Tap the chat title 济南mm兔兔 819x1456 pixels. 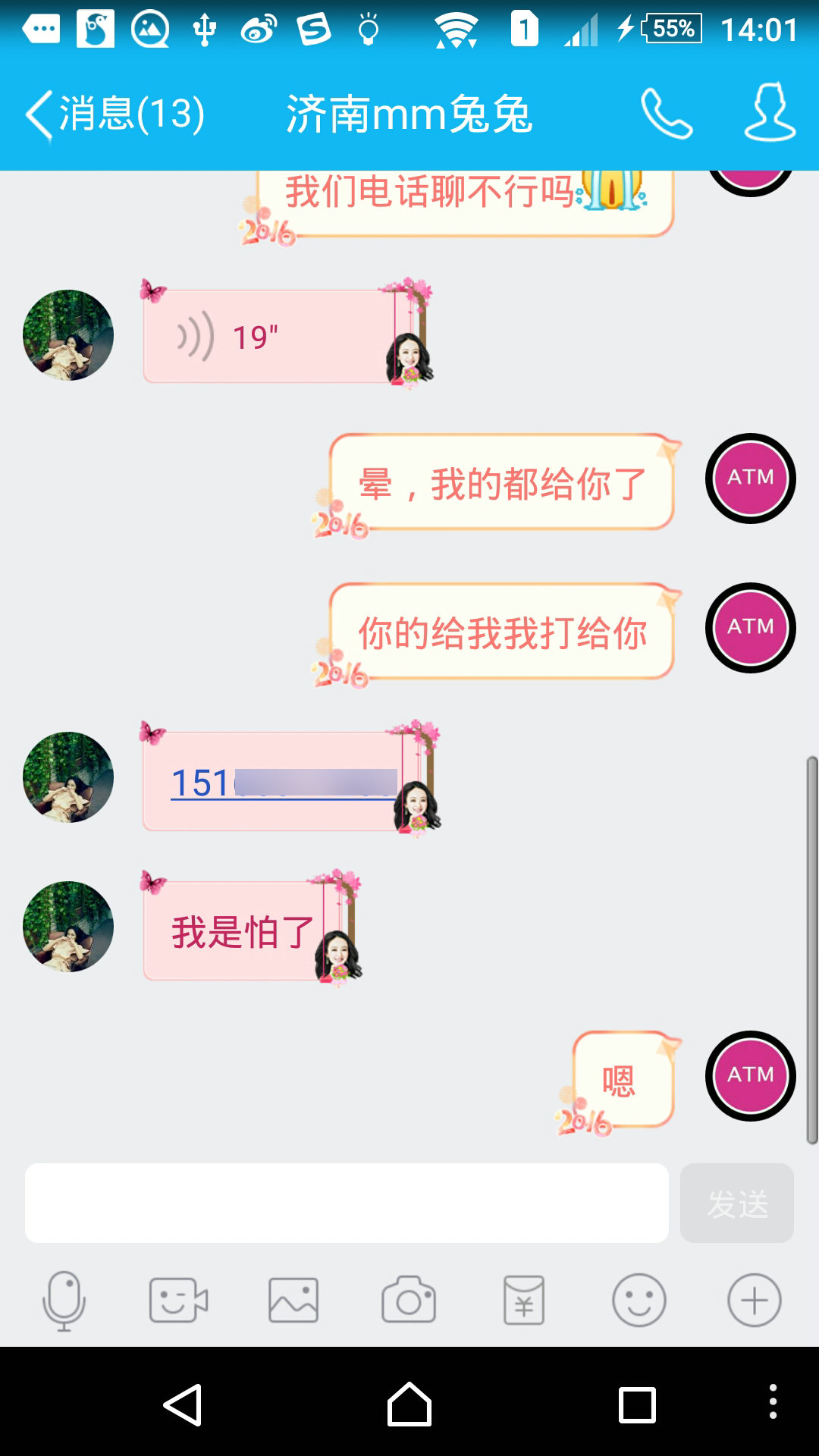tap(409, 115)
